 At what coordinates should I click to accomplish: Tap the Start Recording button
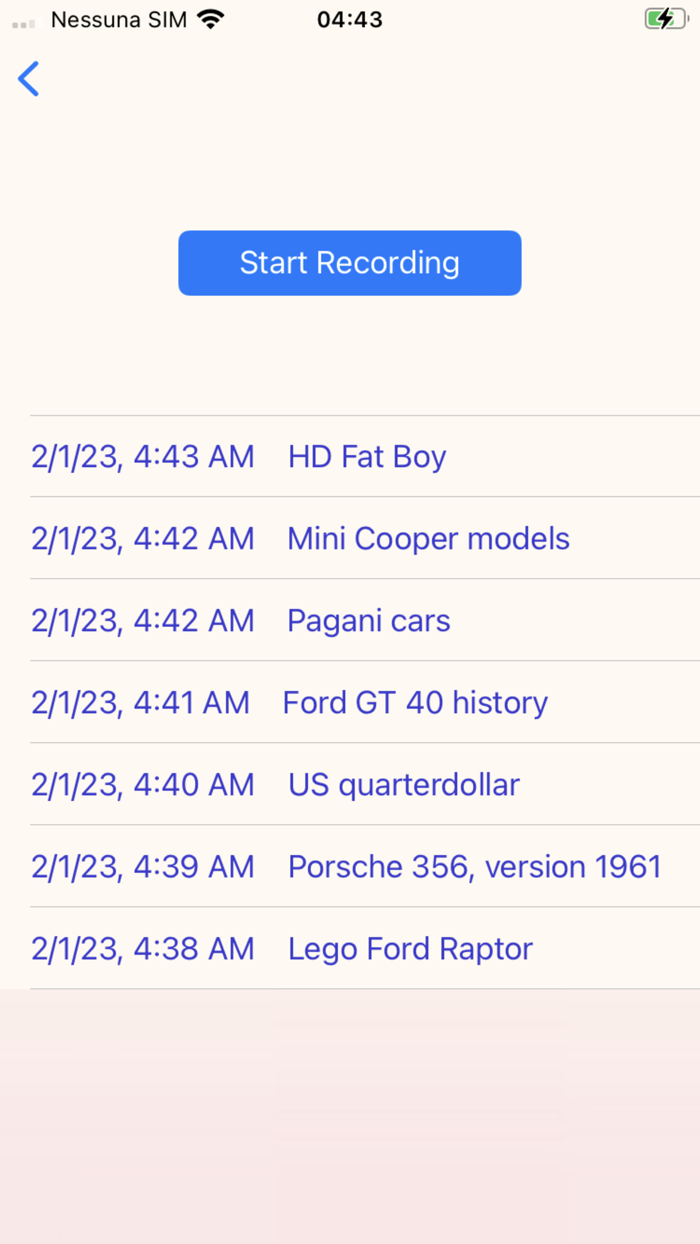tap(350, 263)
